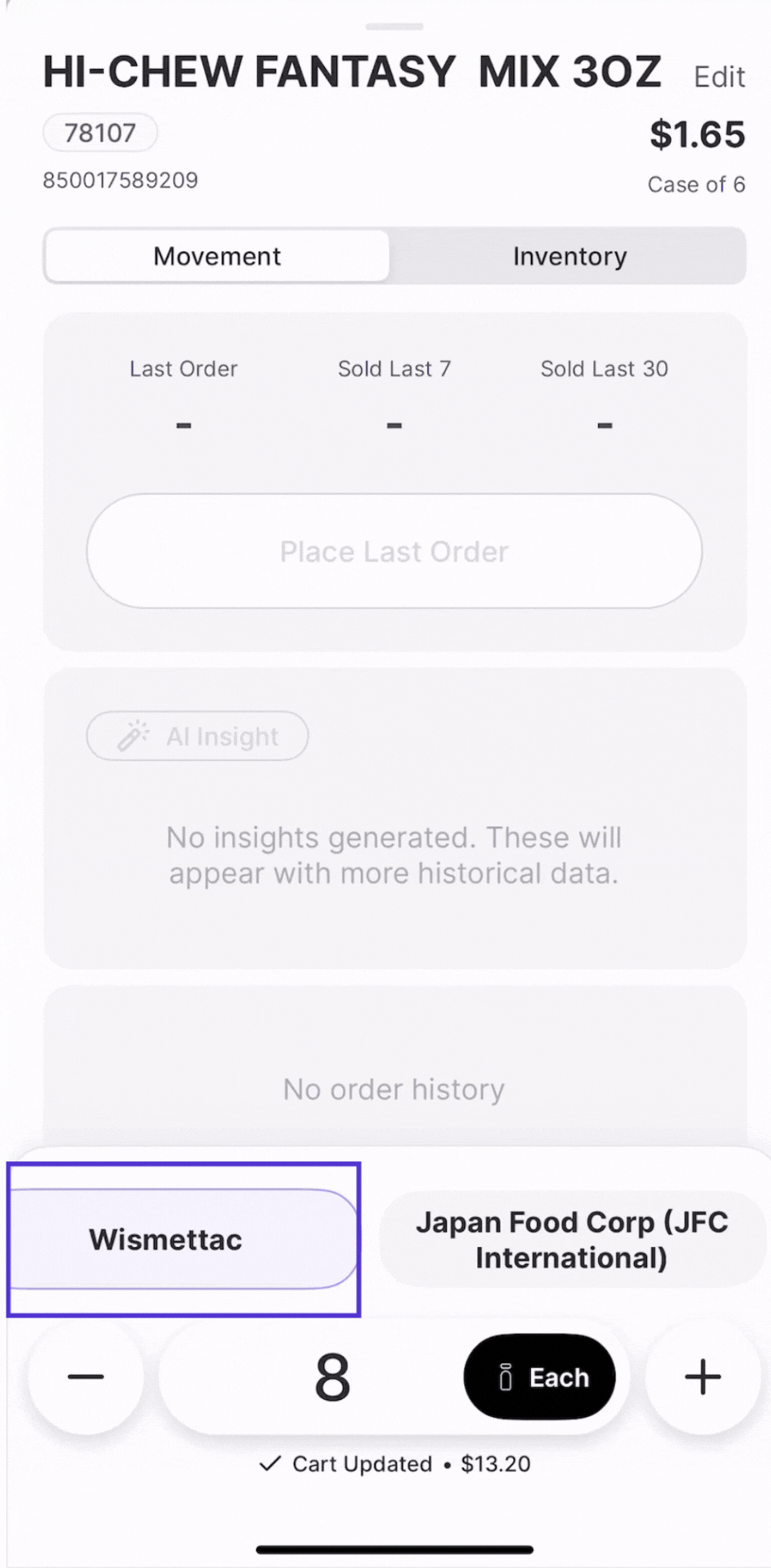Choose Japan Food Corp (JFC International) supplier

point(572,1239)
